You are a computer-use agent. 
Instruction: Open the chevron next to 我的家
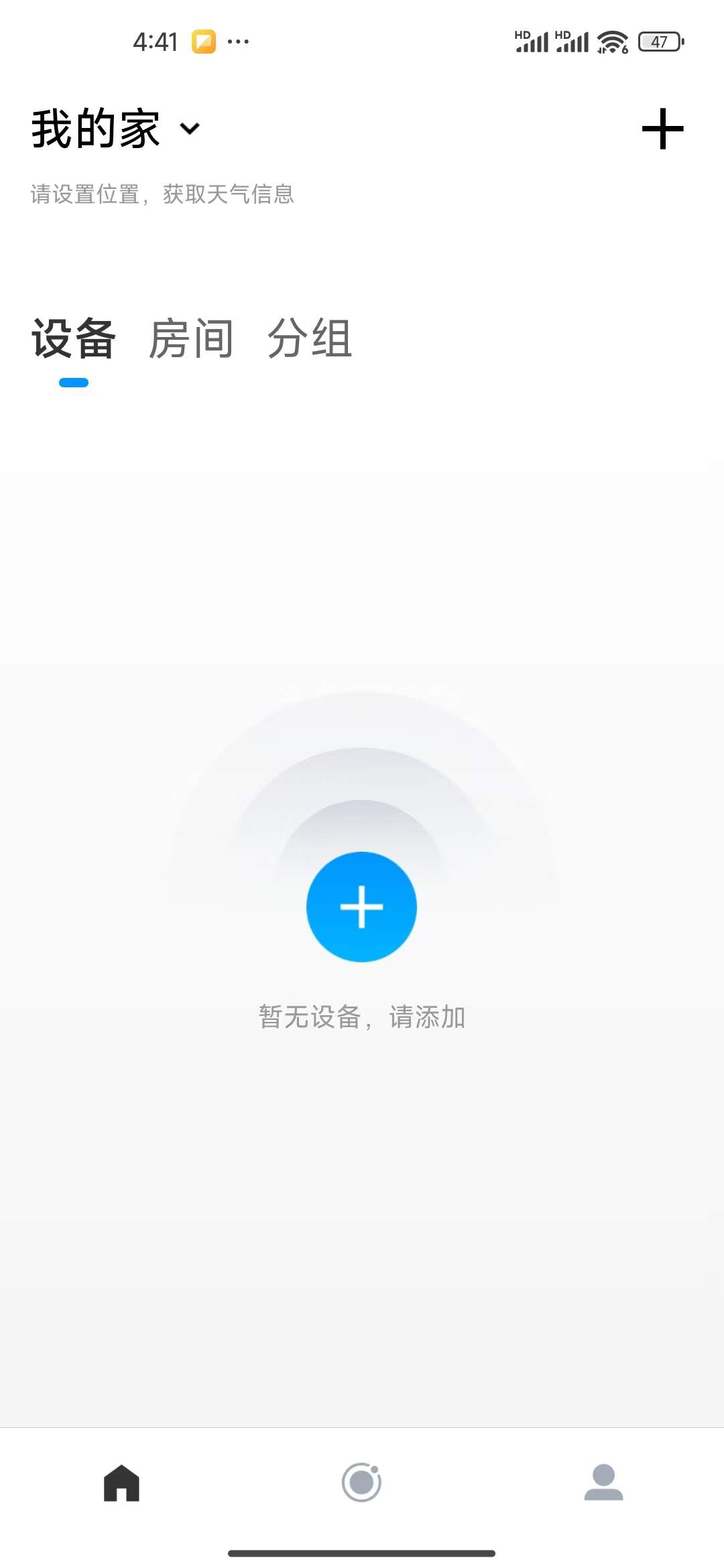click(188, 129)
